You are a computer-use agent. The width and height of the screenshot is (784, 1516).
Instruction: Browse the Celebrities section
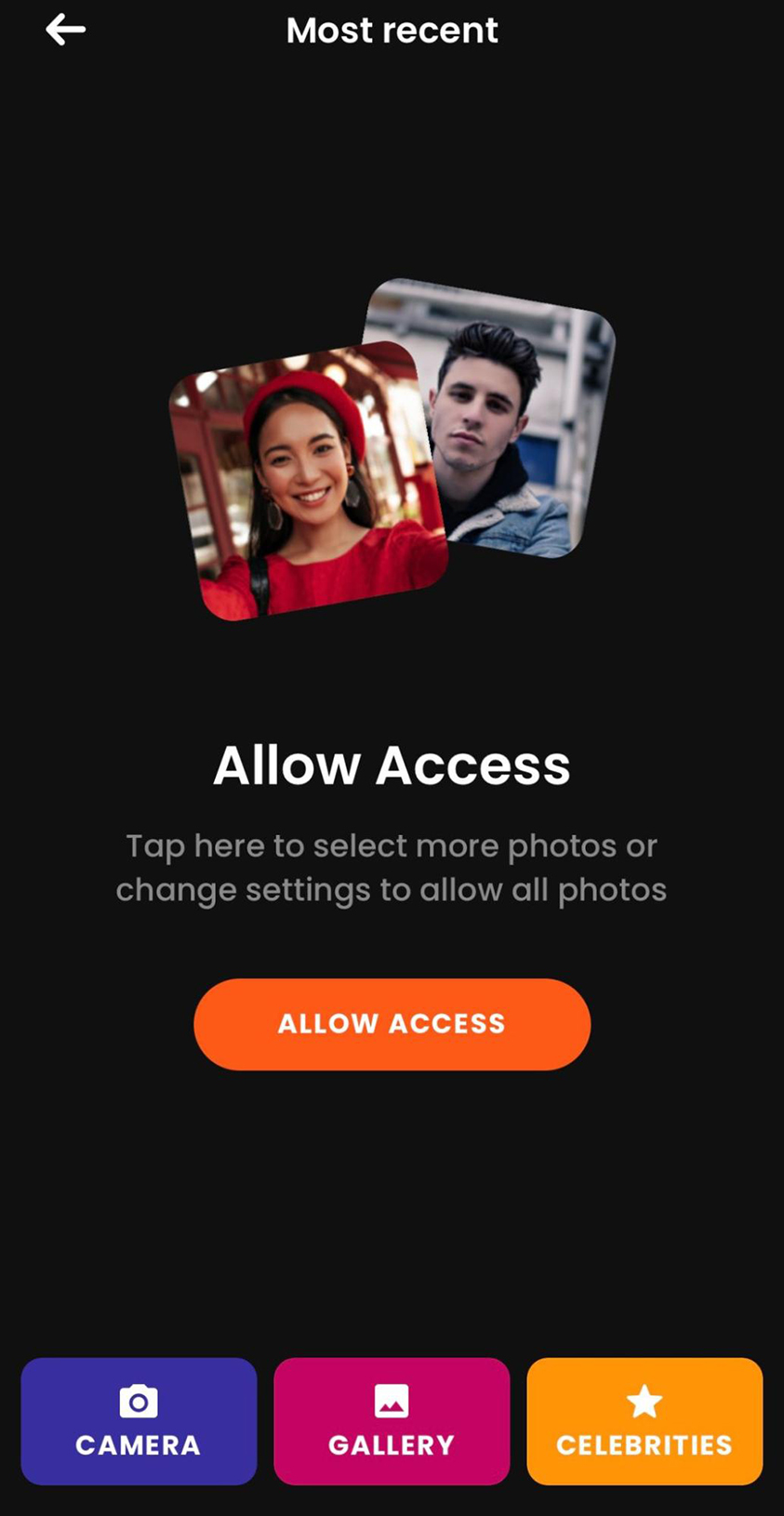point(644,1420)
